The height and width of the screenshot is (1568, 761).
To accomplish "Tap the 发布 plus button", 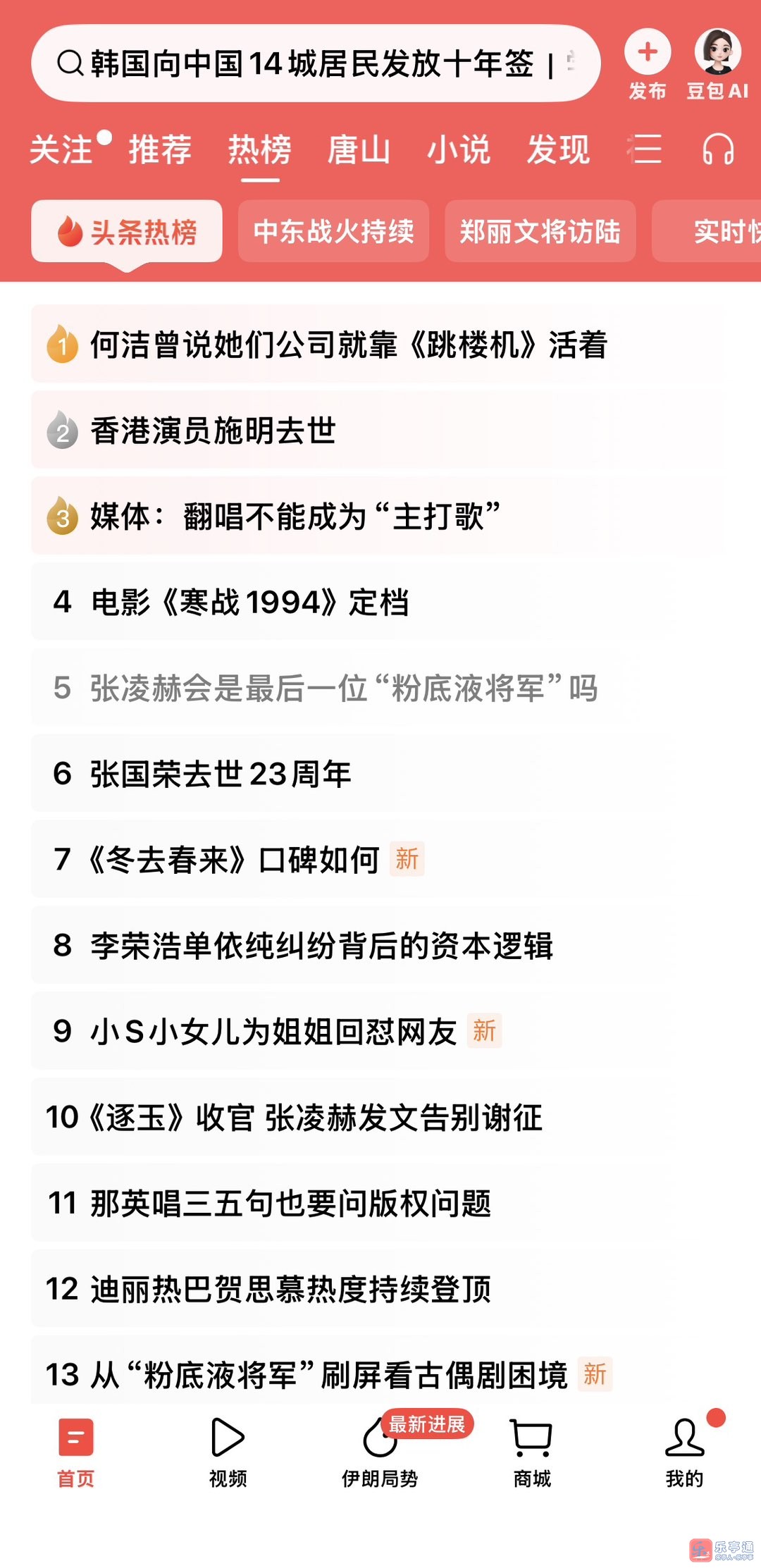I will 647,53.
